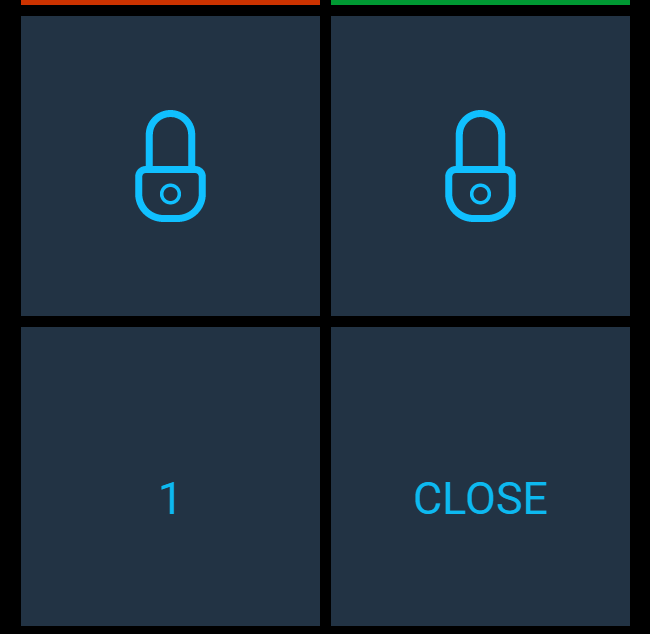
Task: Tap the lock tile under the green bar
Action: point(480,166)
